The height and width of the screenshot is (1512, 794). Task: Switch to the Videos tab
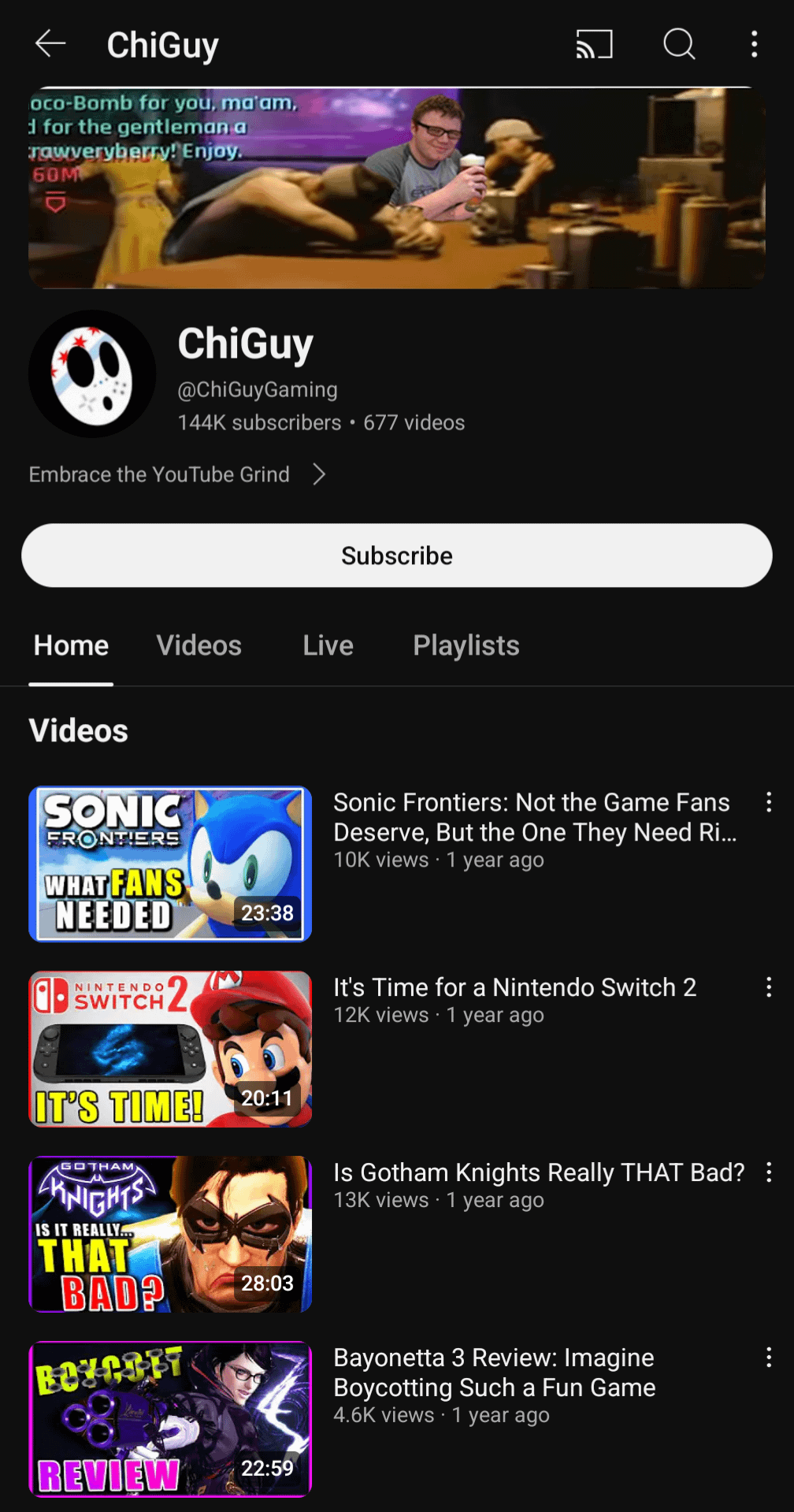(199, 646)
